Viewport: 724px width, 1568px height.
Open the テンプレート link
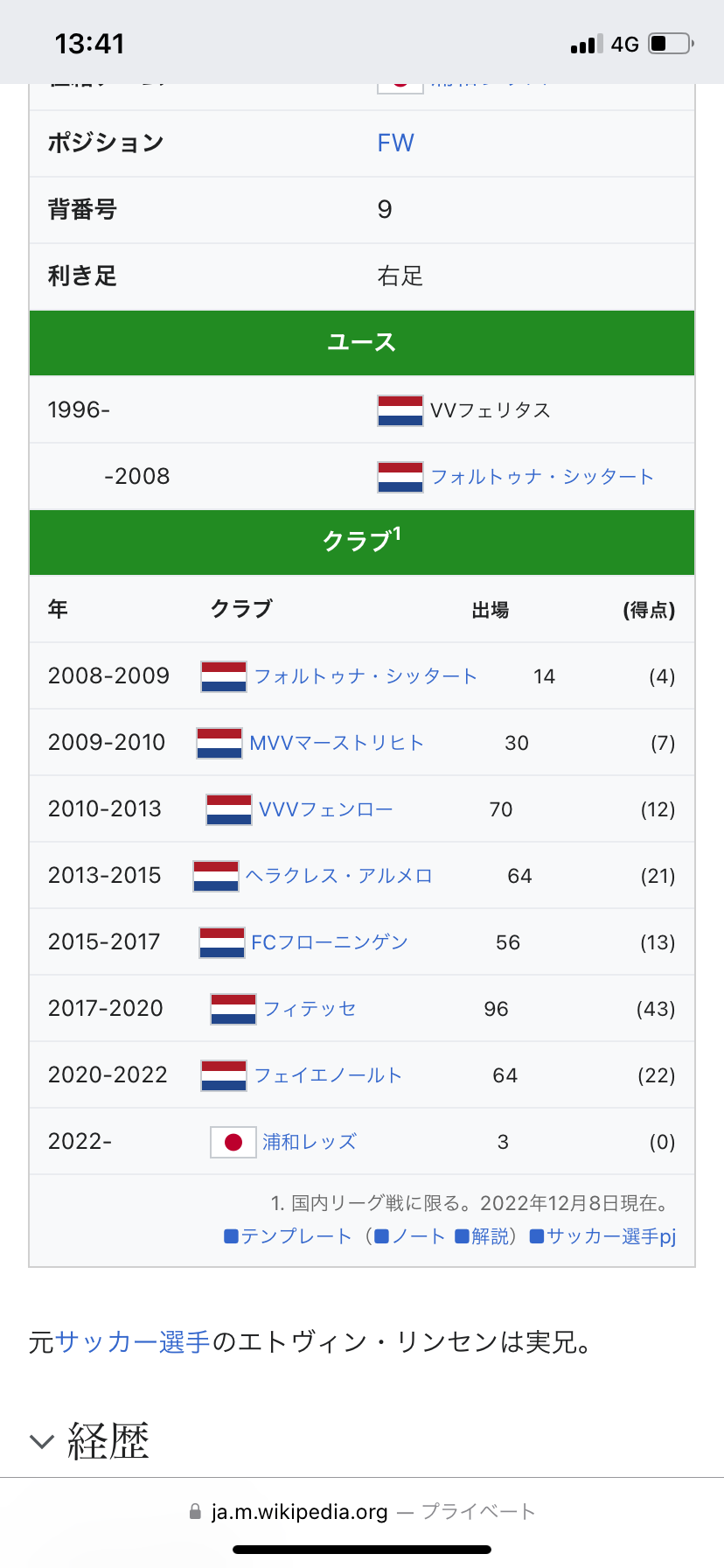[x=288, y=1236]
